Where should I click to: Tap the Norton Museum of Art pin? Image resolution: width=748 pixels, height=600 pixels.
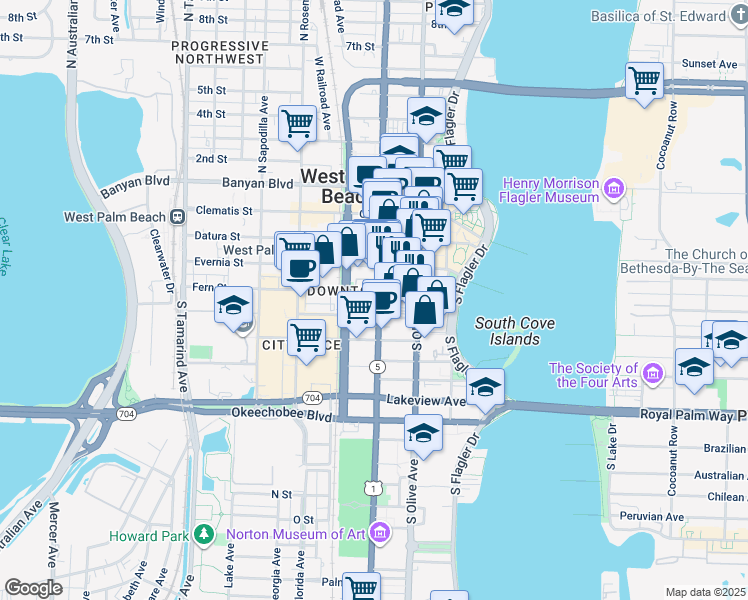379,533
